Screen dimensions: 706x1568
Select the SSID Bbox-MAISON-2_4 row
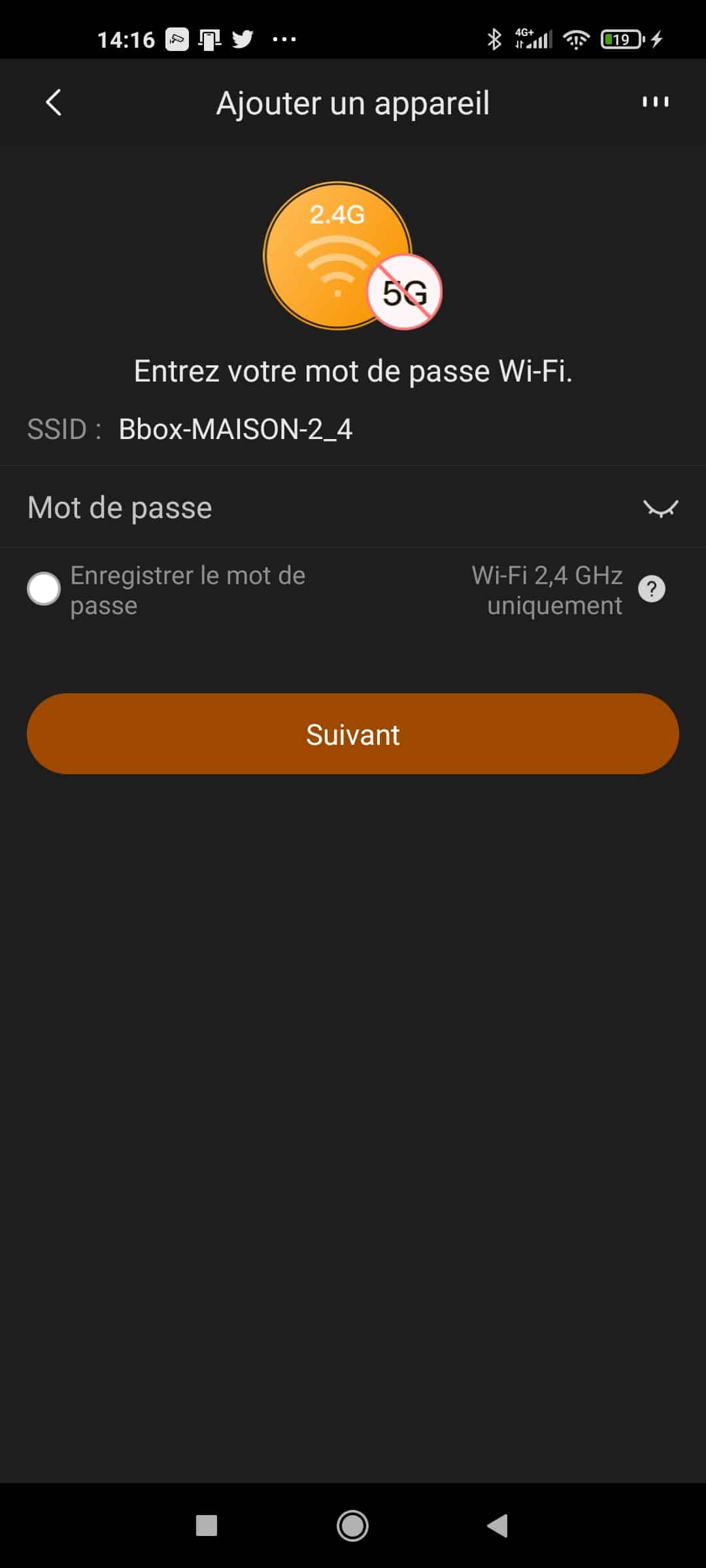tap(353, 429)
